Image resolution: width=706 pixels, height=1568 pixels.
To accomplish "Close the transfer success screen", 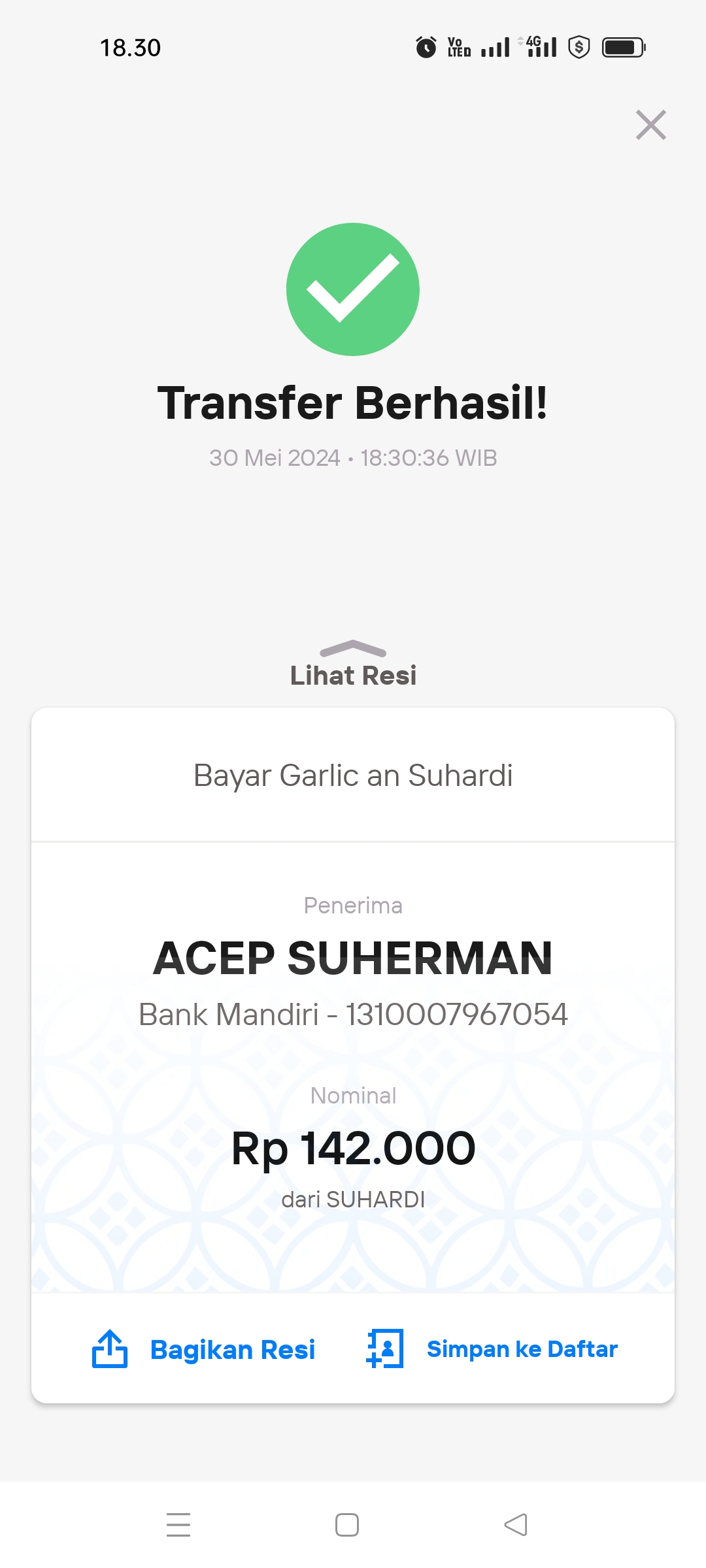I will point(651,125).
